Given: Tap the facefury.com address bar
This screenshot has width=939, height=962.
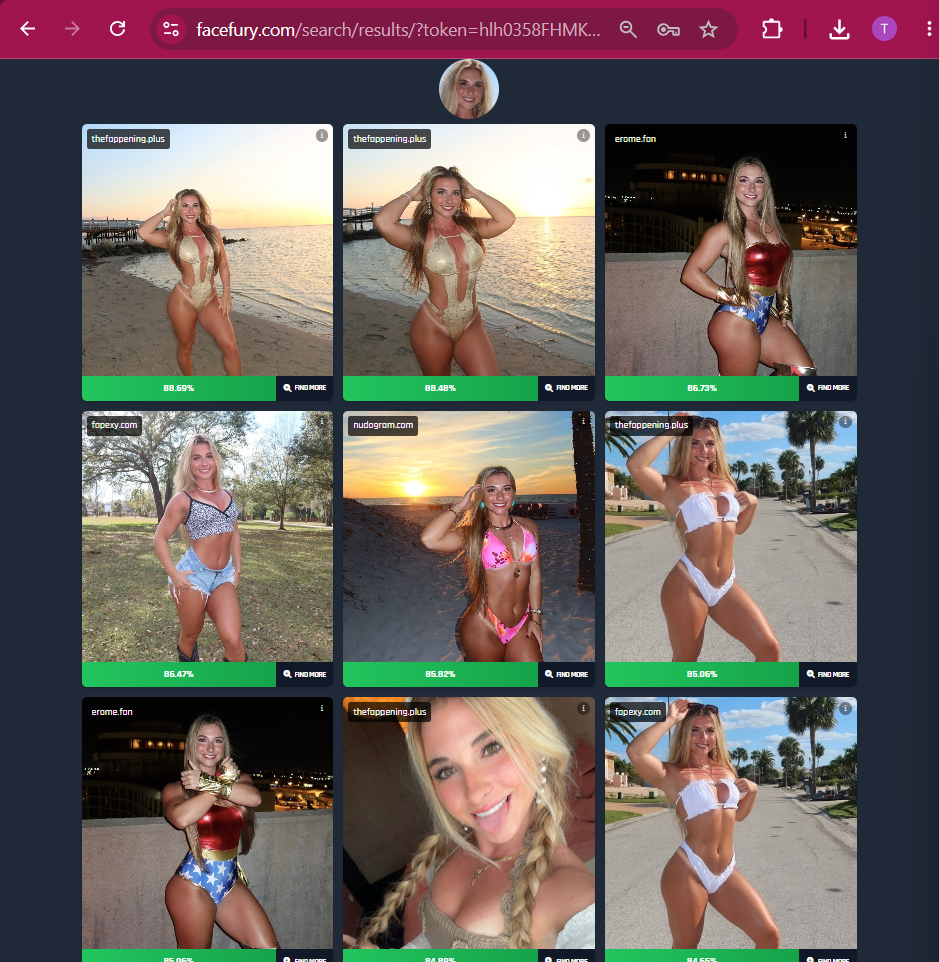Looking at the screenshot, I should [x=398, y=29].
